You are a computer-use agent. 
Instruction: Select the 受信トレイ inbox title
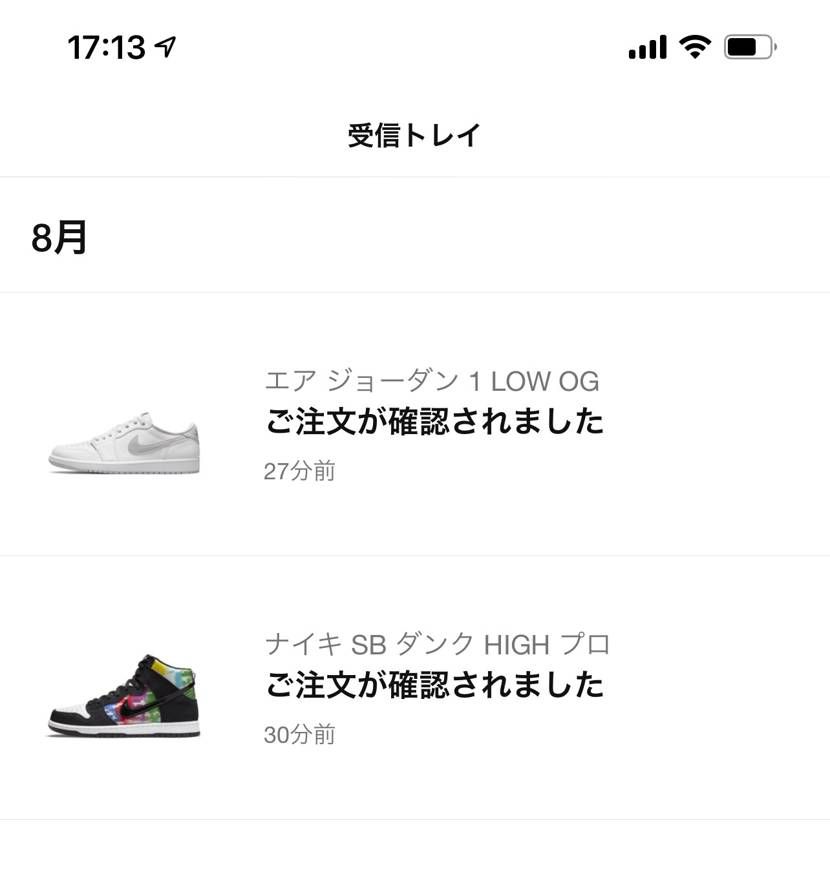click(x=414, y=132)
